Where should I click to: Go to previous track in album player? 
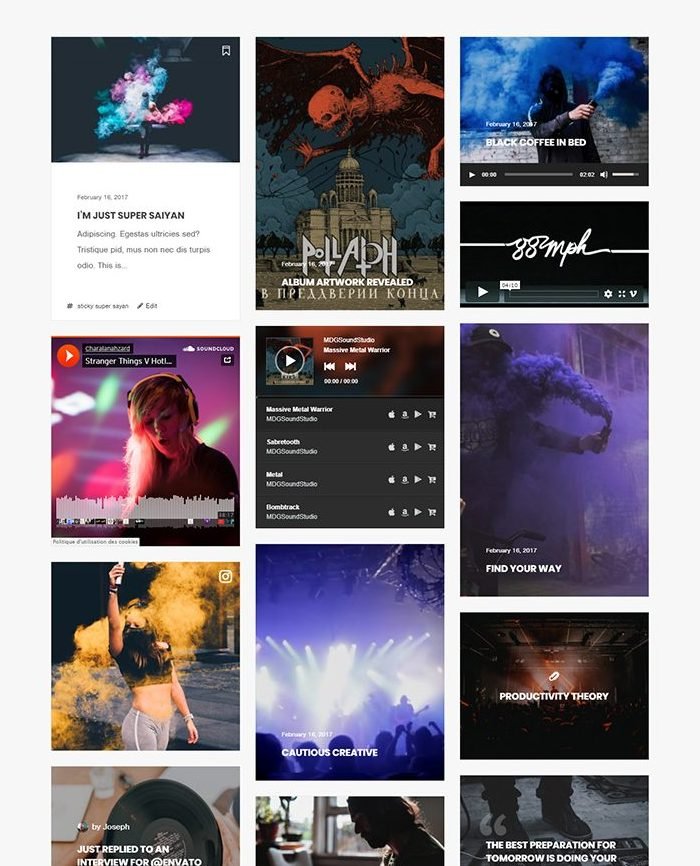(x=329, y=367)
